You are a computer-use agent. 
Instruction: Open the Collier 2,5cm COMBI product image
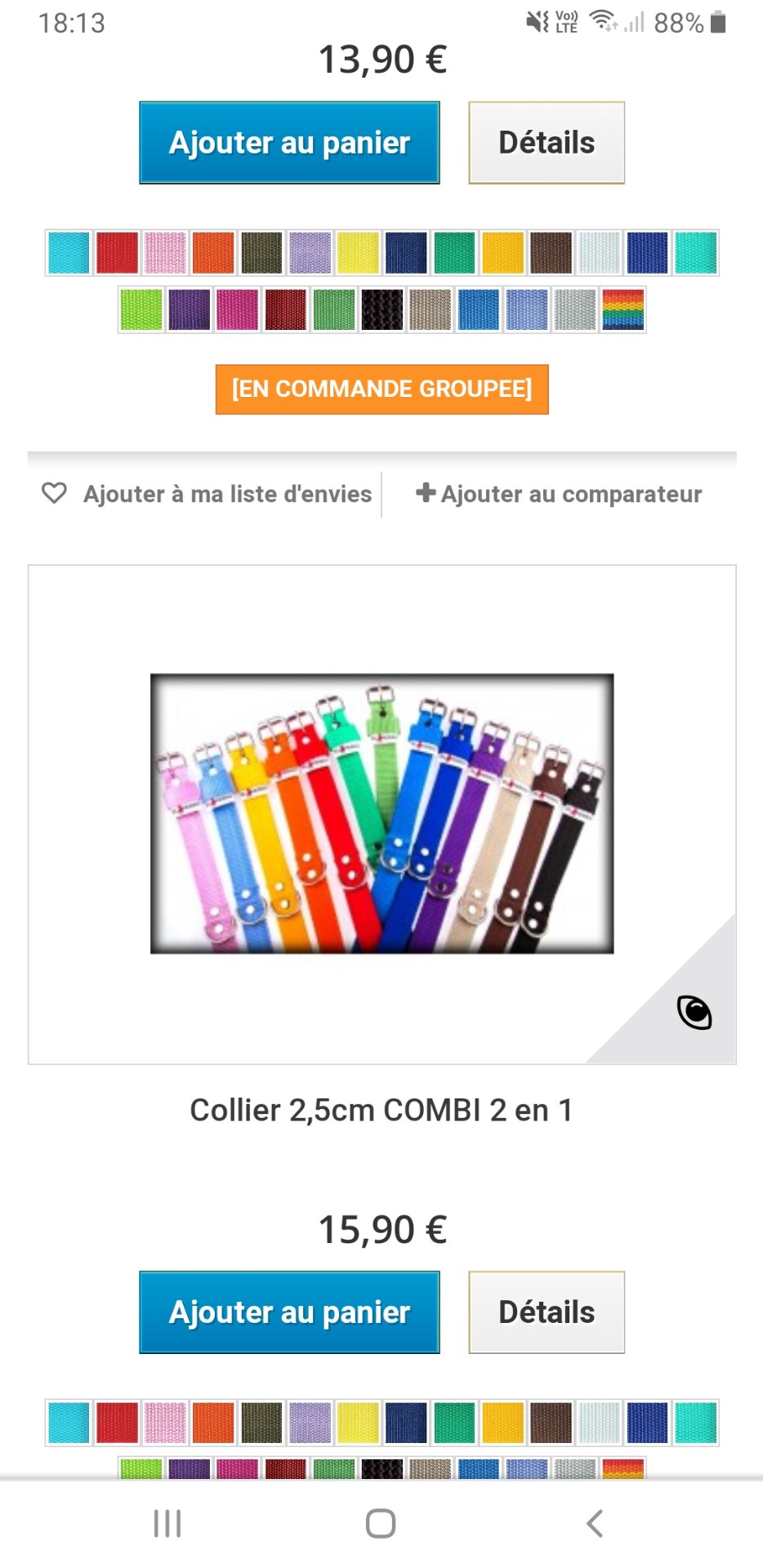381,813
